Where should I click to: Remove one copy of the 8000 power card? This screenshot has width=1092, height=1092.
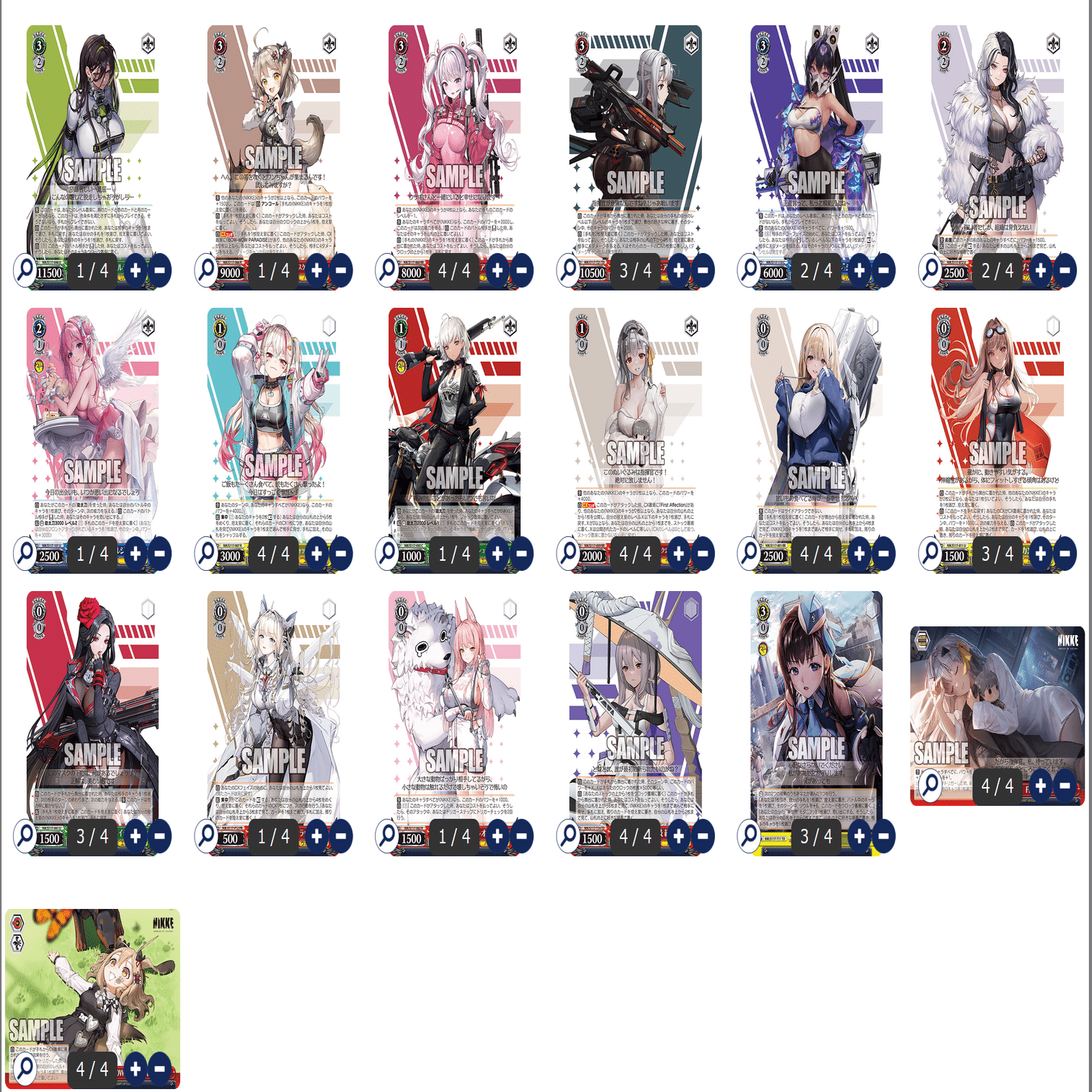[x=522, y=270]
